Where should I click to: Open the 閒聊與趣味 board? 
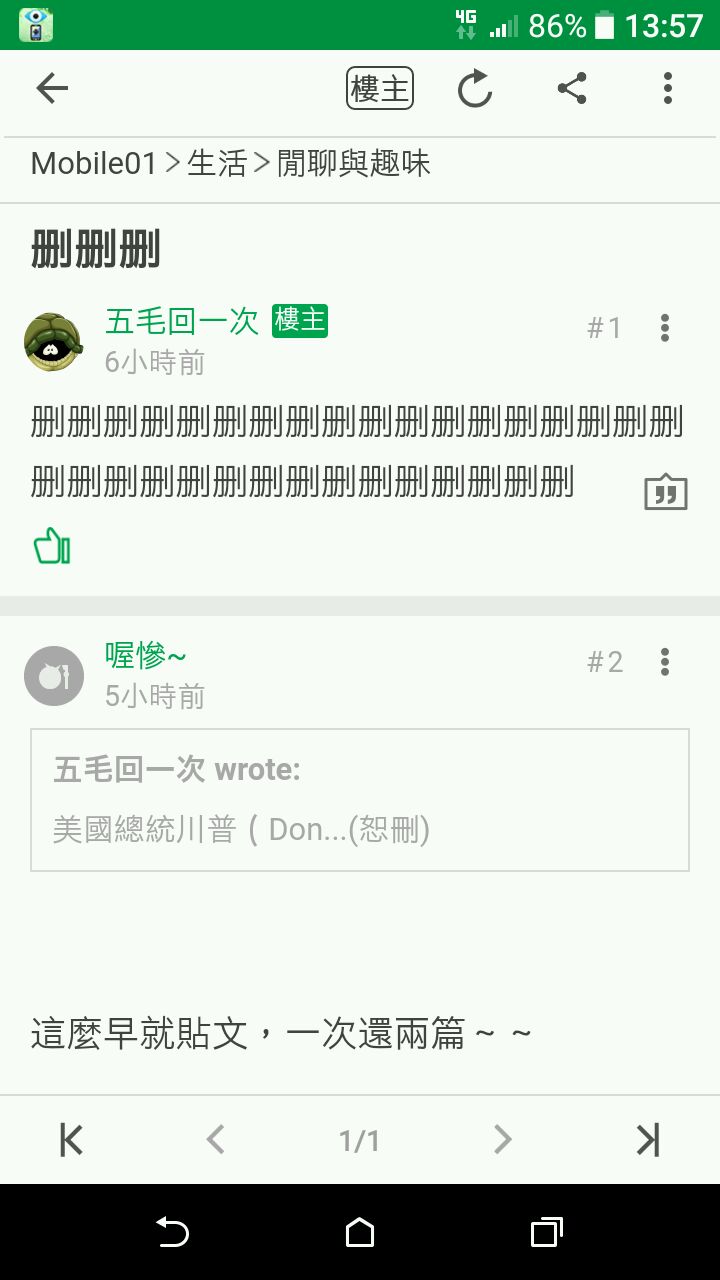click(x=354, y=163)
